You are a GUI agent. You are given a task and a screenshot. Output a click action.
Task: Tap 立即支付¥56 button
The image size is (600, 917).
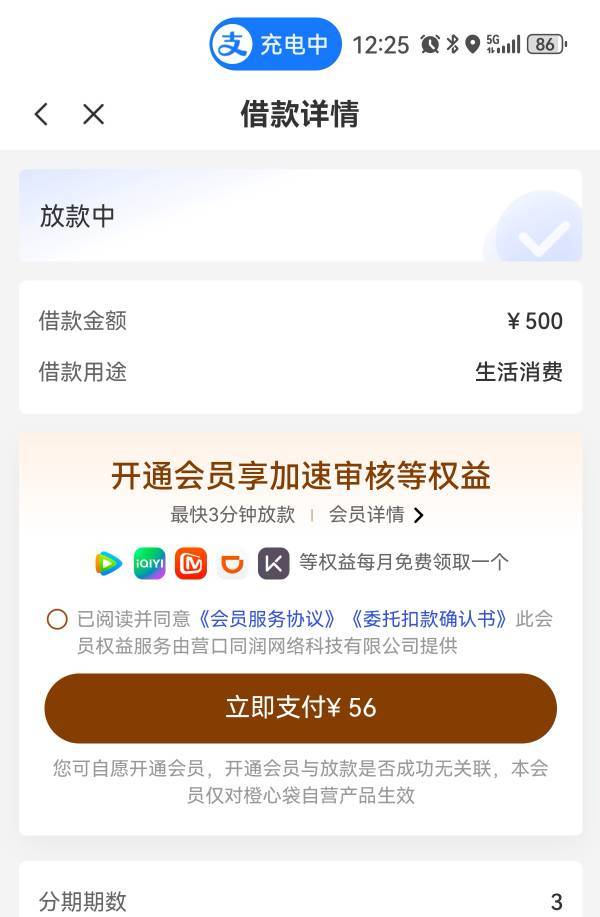coord(301,708)
